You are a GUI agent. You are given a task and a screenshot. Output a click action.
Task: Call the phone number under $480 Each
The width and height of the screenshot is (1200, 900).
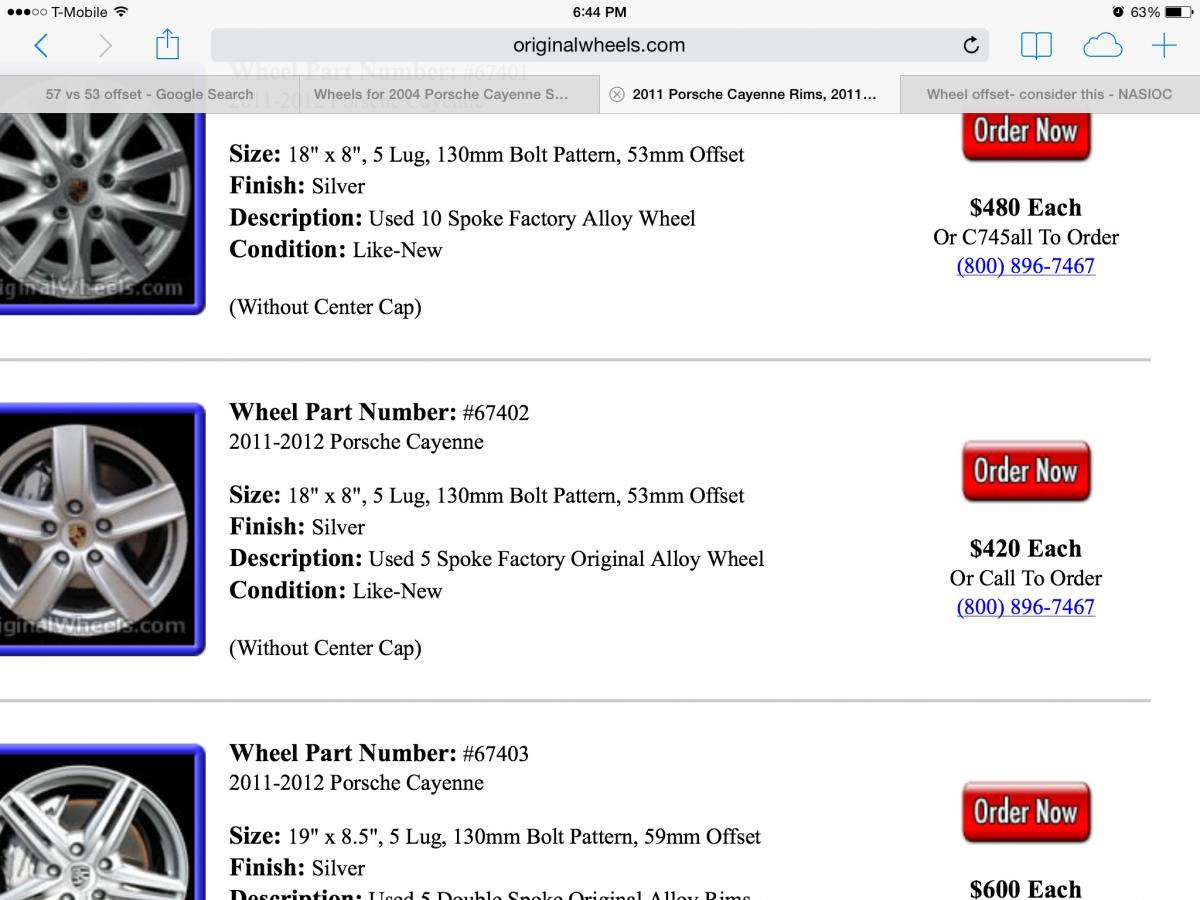(1025, 266)
